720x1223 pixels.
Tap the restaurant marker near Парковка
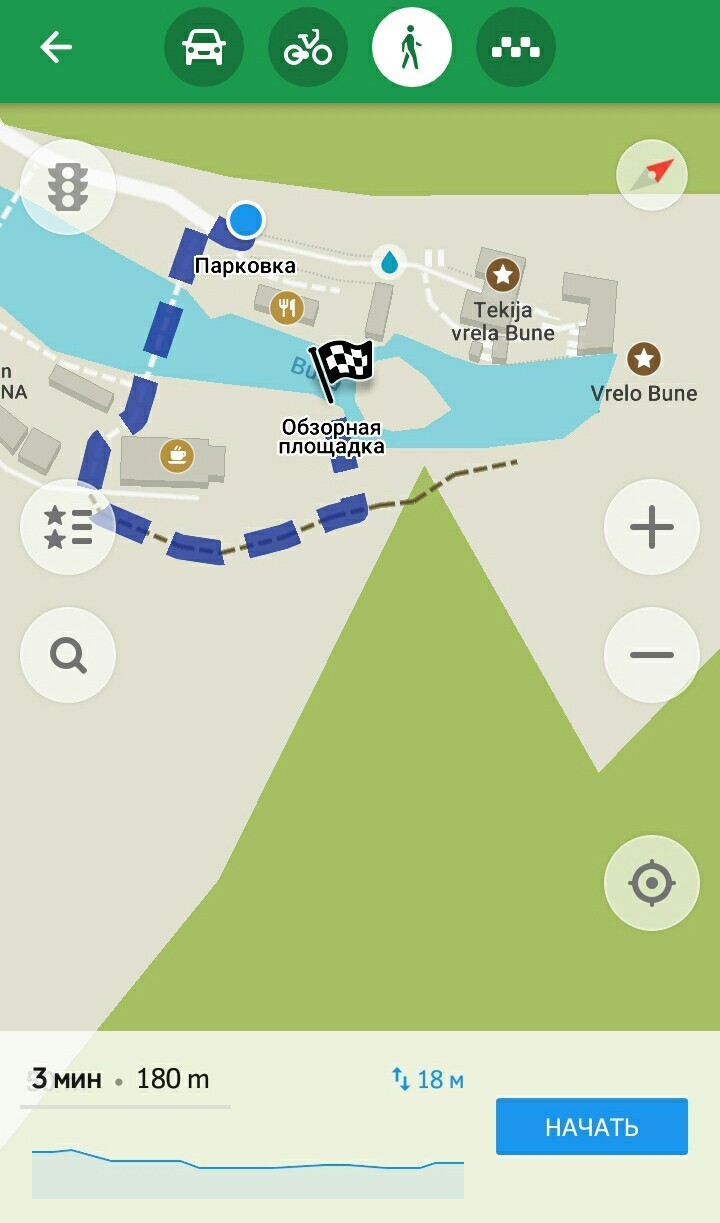[x=287, y=307]
